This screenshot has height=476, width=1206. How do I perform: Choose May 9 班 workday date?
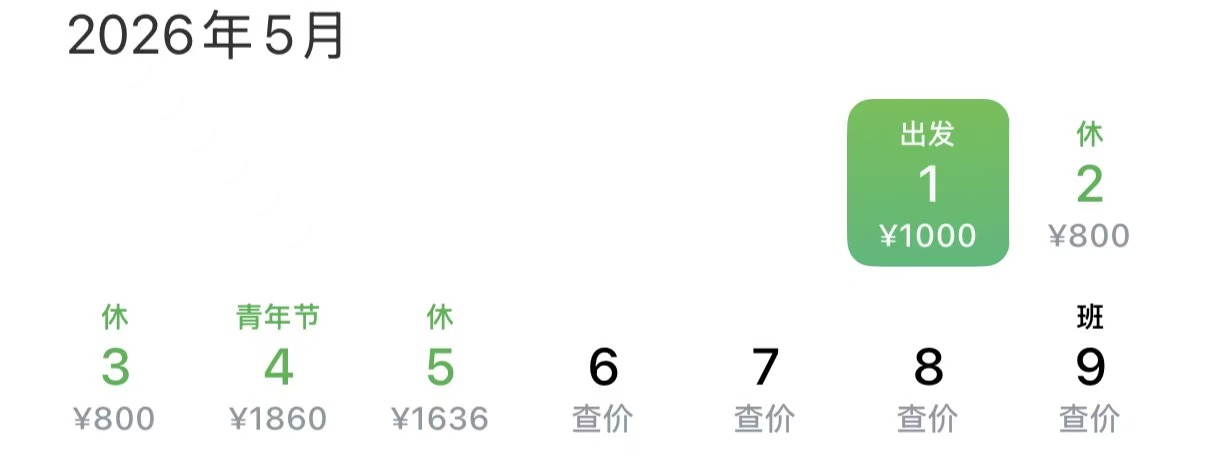(1089, 369)
